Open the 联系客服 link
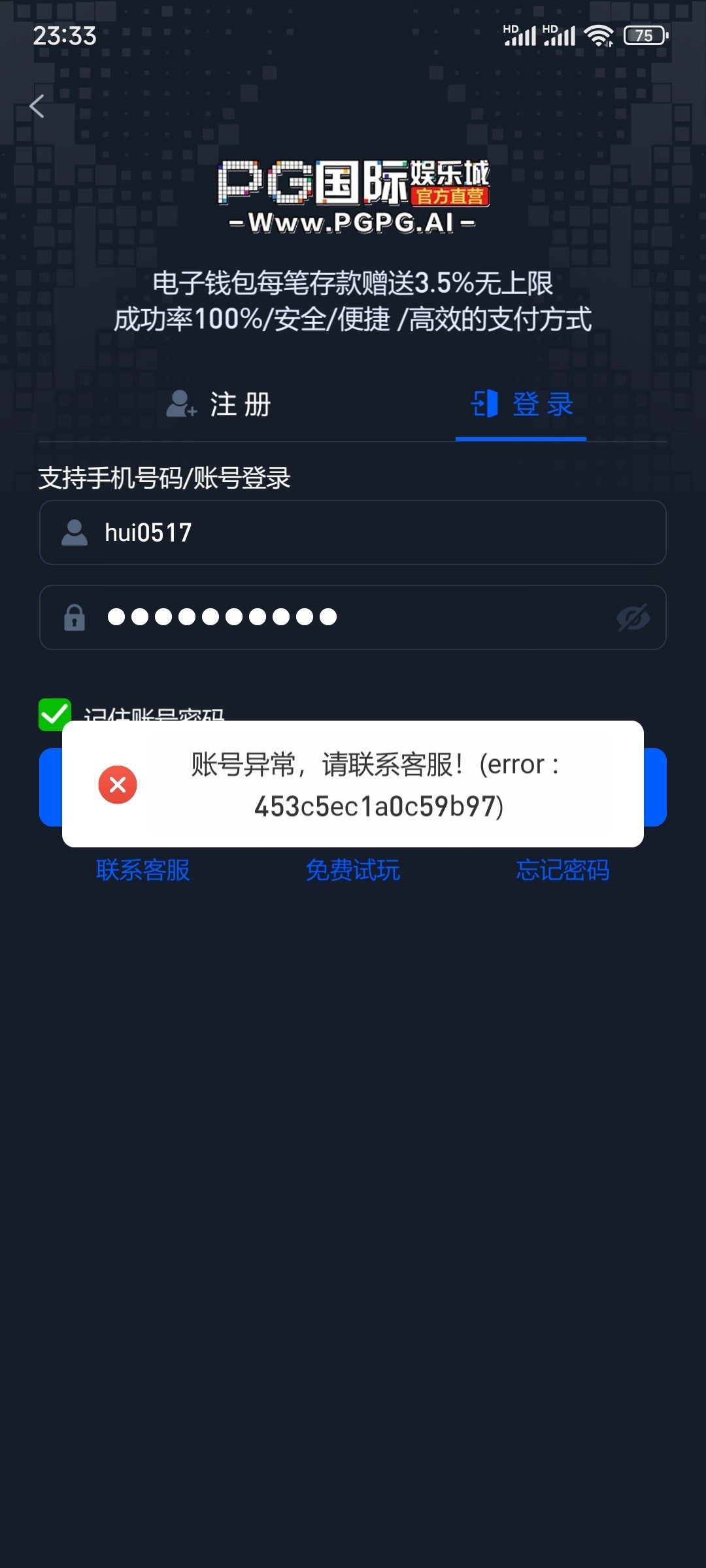Screen dimensions: 706x1568 [x=143, y=870]
